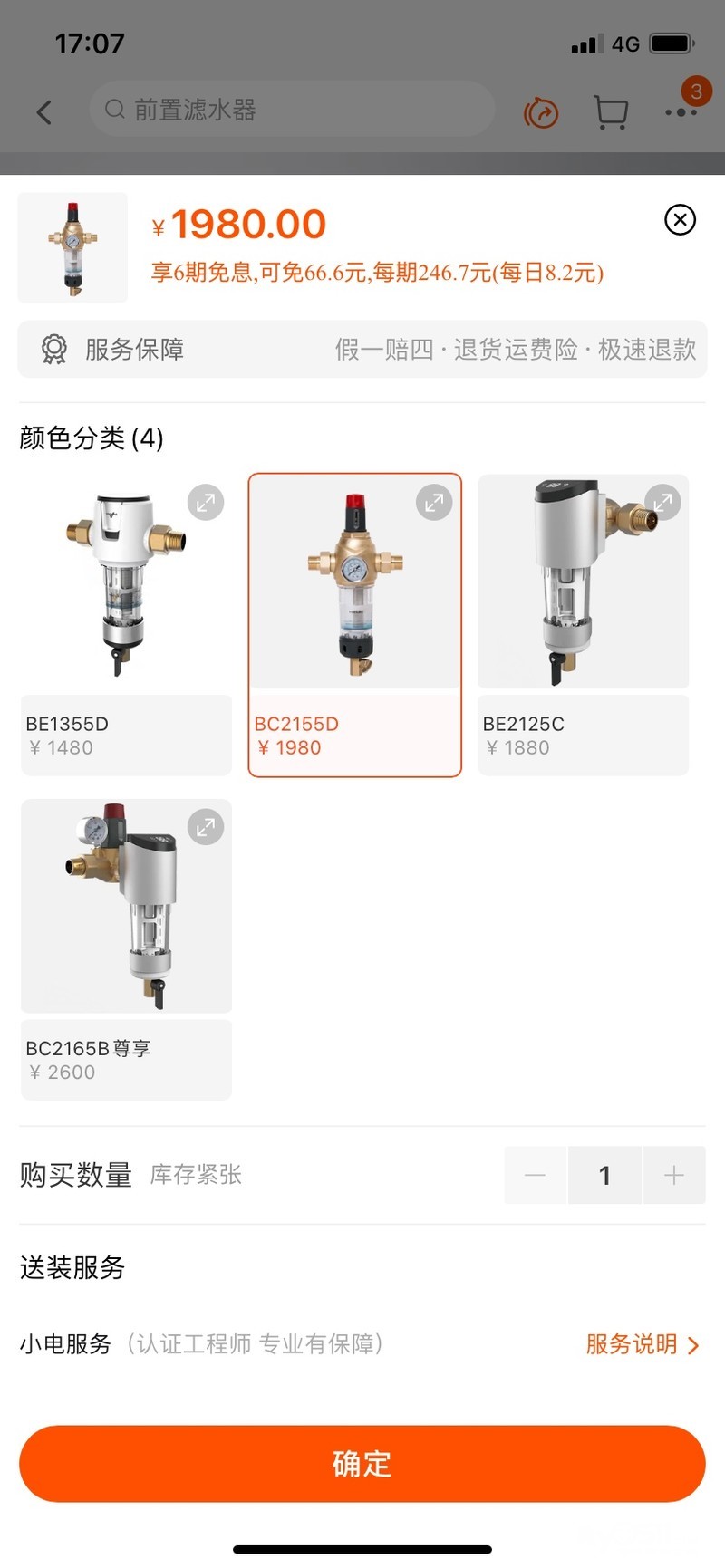
Task: Go back using the arrow icon
Action: click(x=44, y=112)
